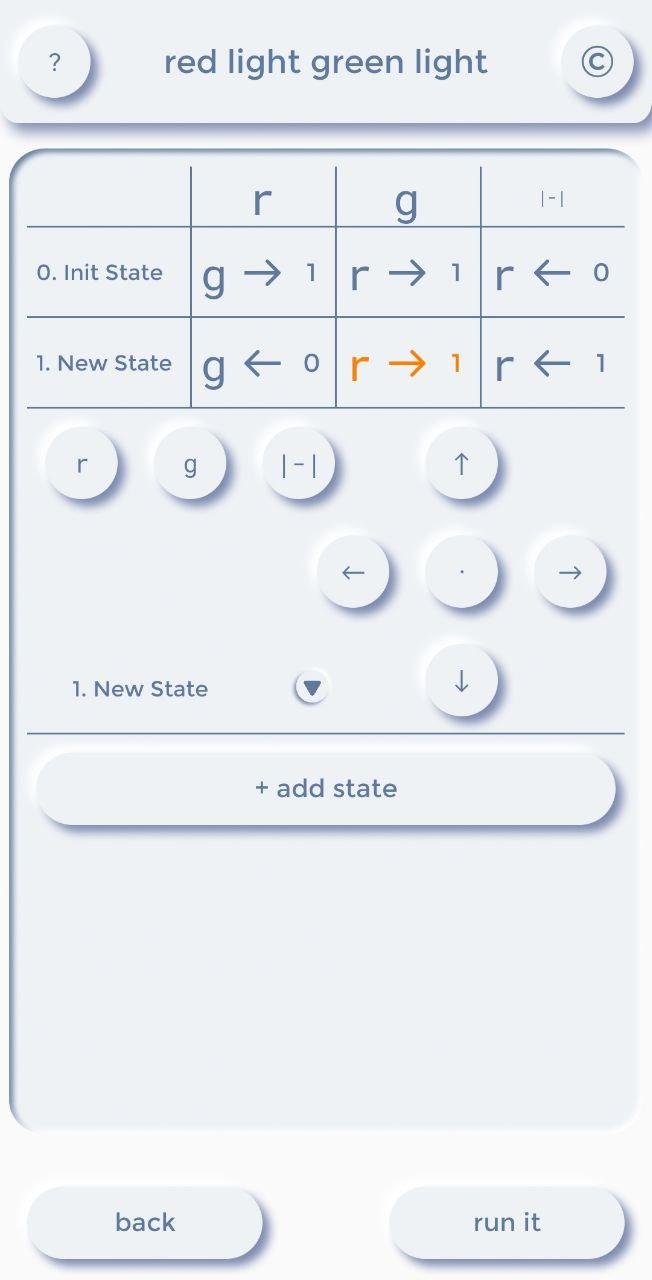
Task: Set direction with the left arrow button
Action: pos(353,573)
